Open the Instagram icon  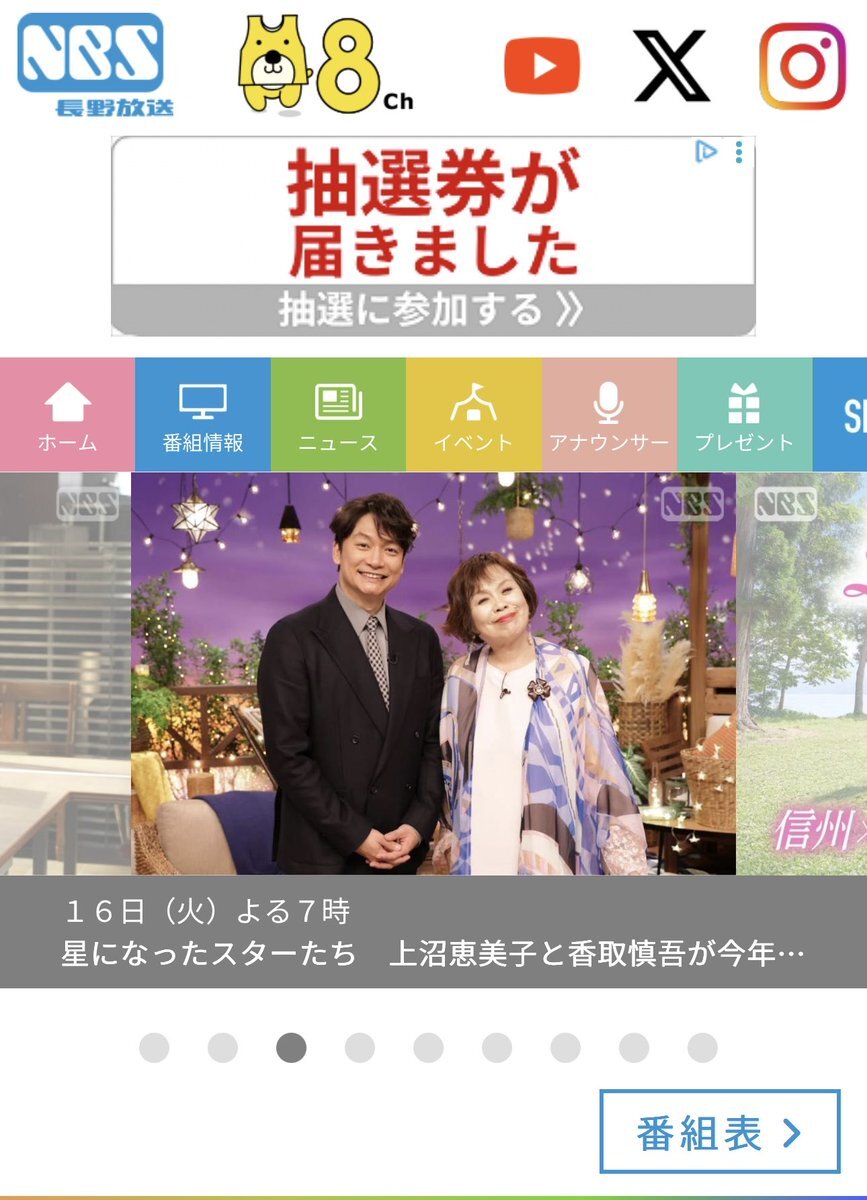point(802,66)
